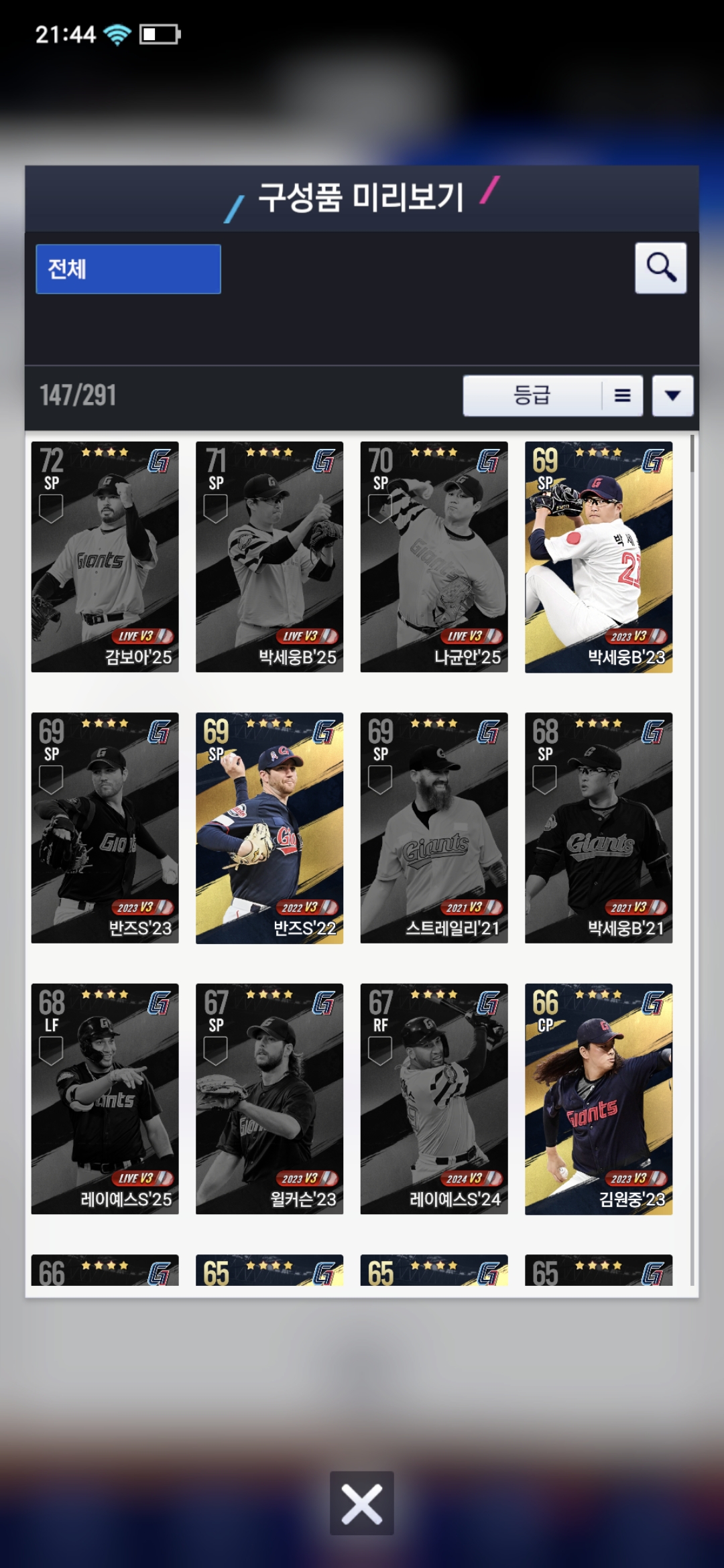Open the 레이예스S'25 LF card
Viewport: 724px width, 1568px height.
tap(105, 1099)
